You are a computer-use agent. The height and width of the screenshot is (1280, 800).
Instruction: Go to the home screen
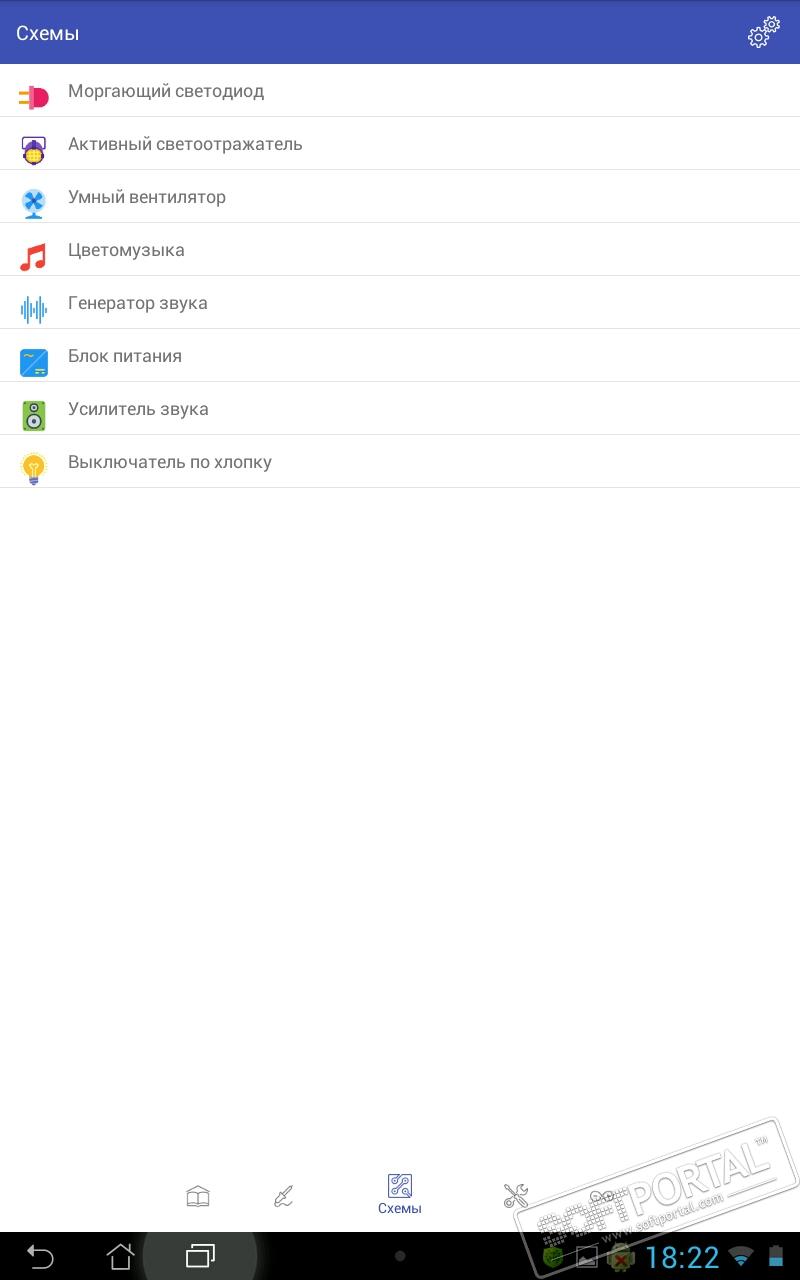[120, 1256]
